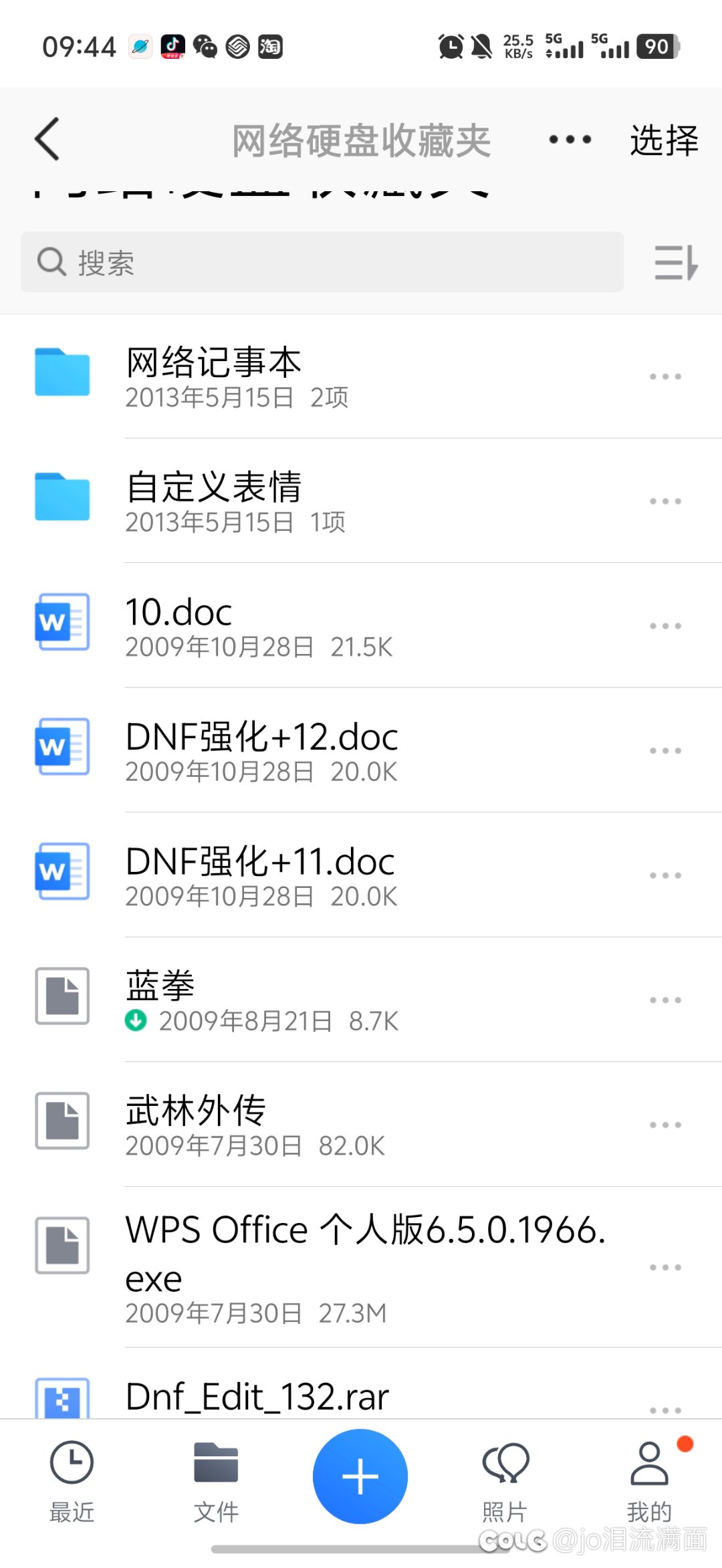Viewport: 722px width, 1568px height.
Task: Go back using the top-left arrow
Action: click(47, 139)
